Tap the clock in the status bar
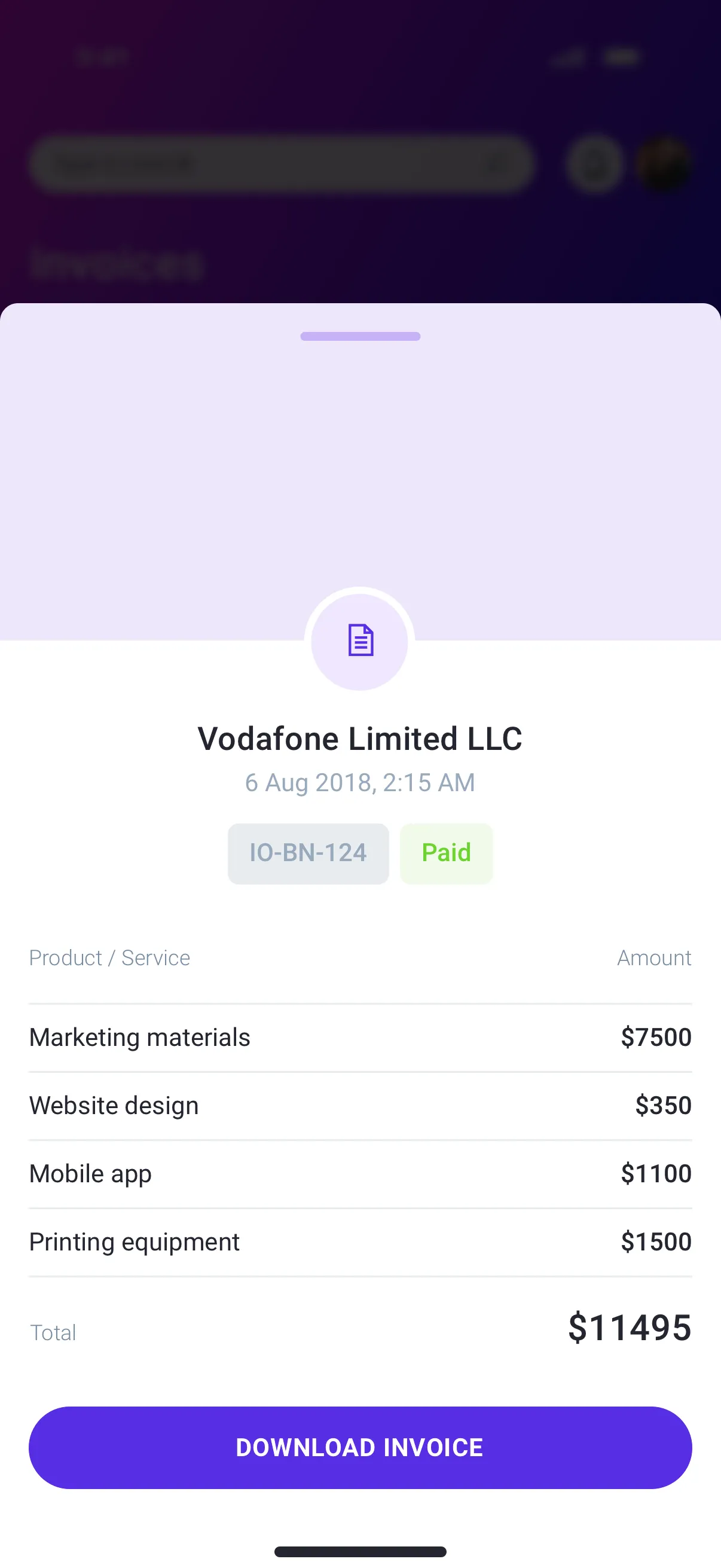The height and width of the screenshot is (1568, 721). coord(101,56)
